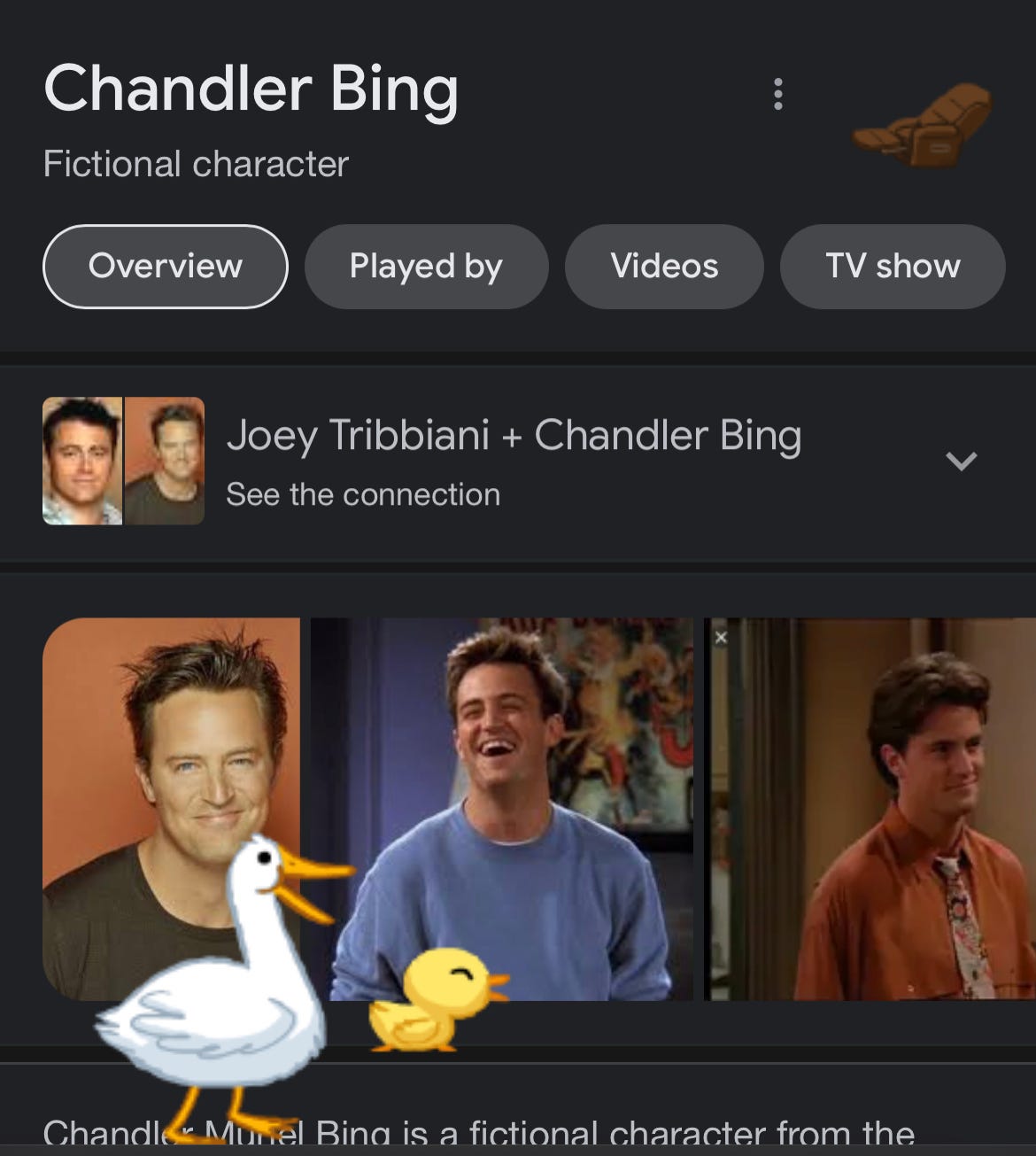Tap the brown recliner chair icon
The image size is (1036, 1156).
coord(924,126)
